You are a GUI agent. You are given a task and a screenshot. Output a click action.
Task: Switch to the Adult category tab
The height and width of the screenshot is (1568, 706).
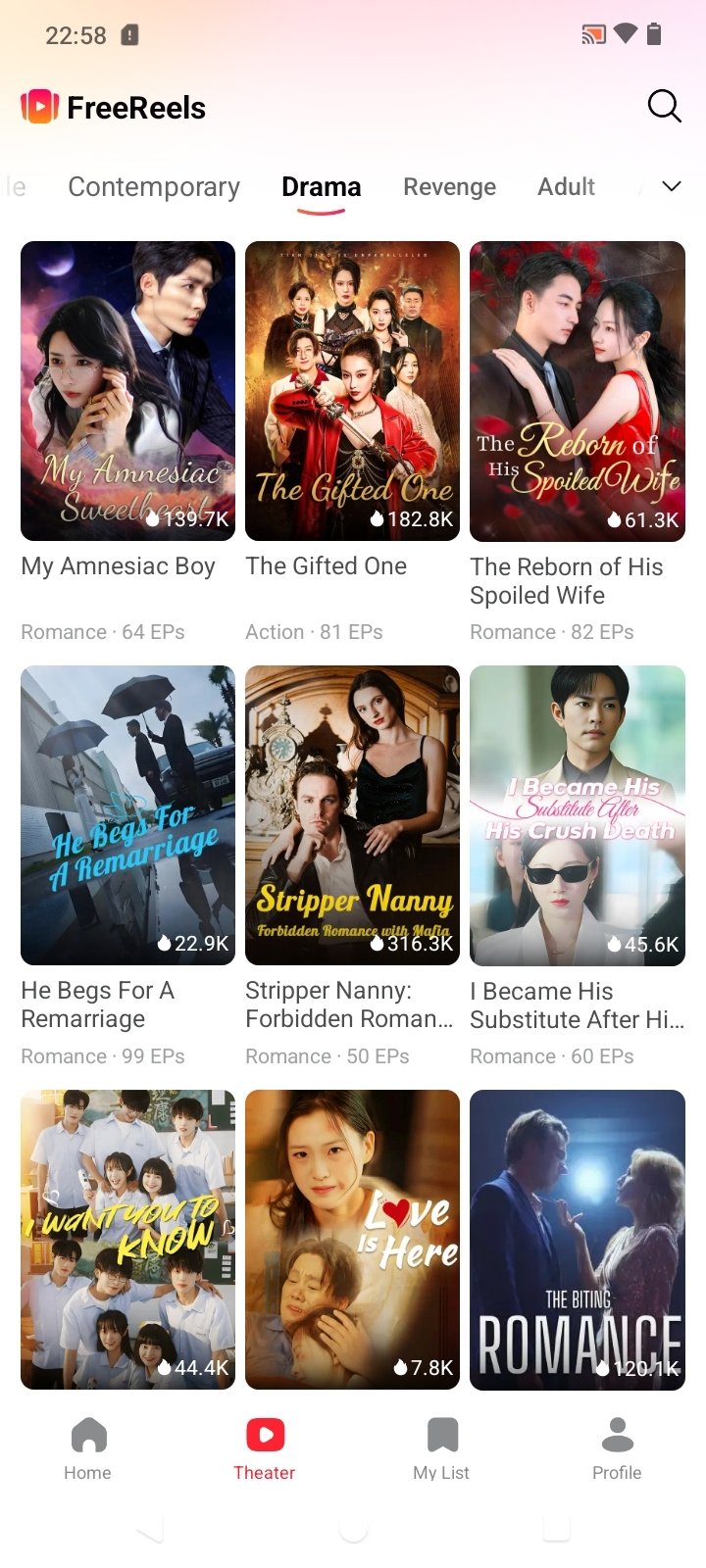pyautogui.click(x=566, y=186)
